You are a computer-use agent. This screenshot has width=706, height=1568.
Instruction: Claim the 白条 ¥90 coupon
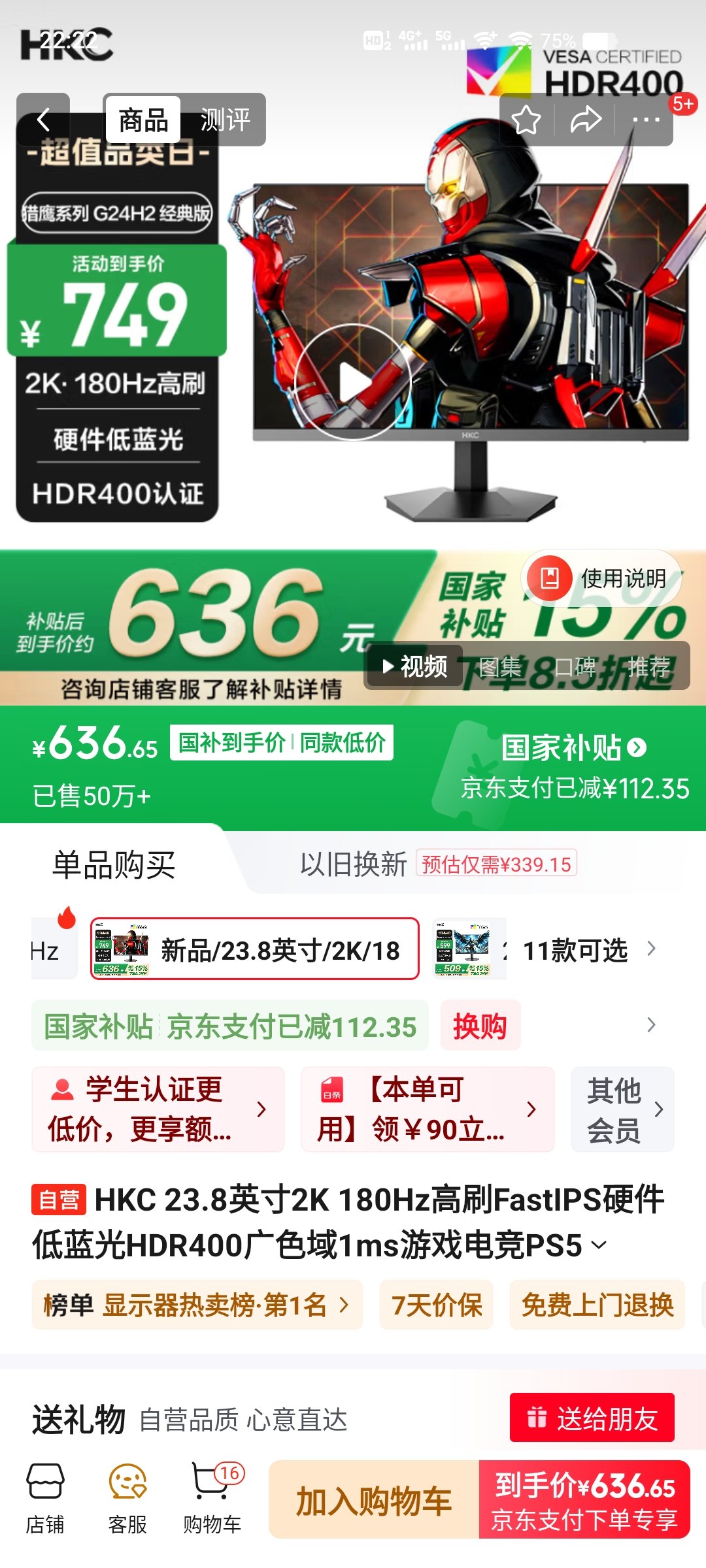tap(427, 1109)
